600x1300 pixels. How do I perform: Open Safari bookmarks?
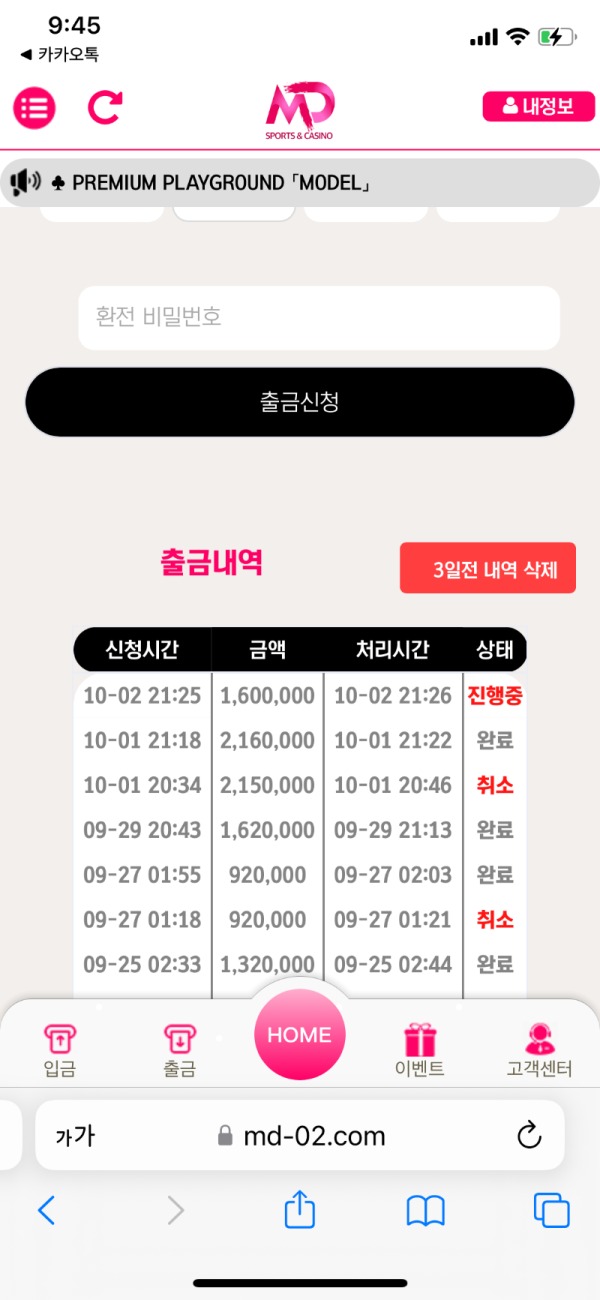425,1211
